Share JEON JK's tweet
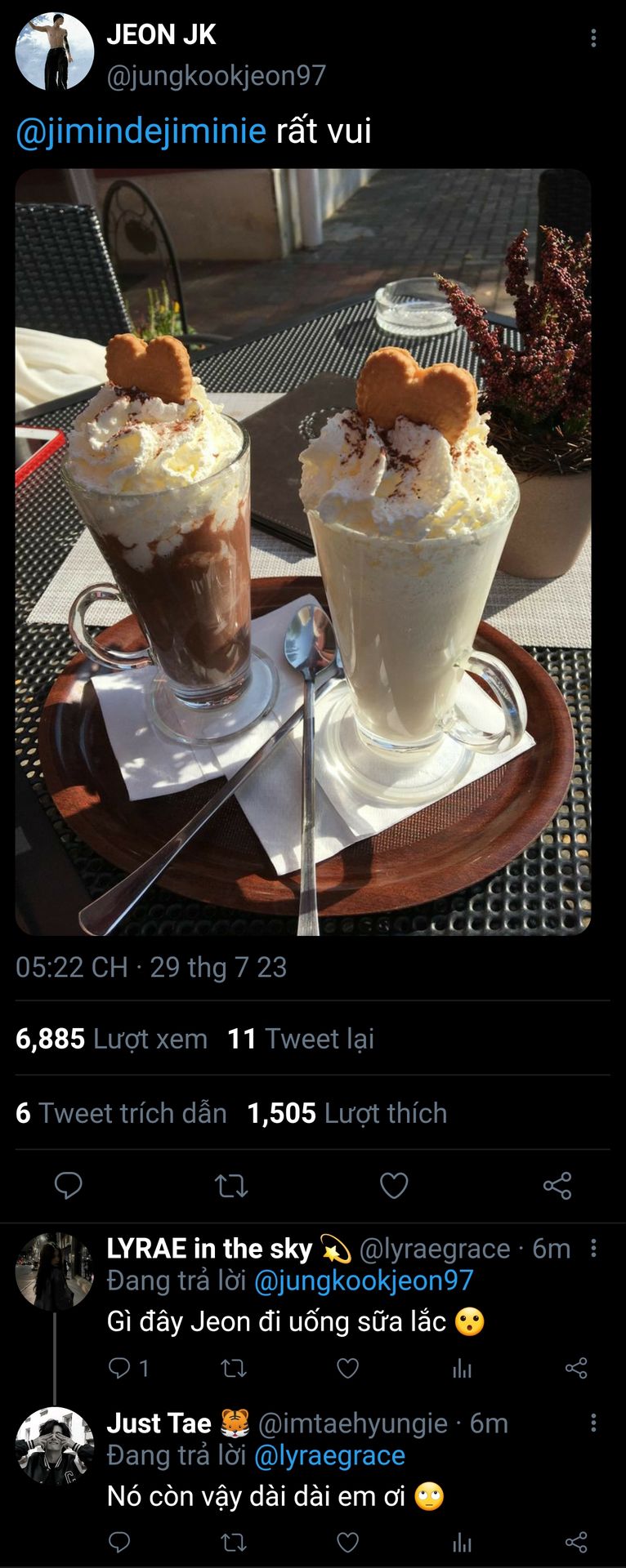 pos(557,1185)
